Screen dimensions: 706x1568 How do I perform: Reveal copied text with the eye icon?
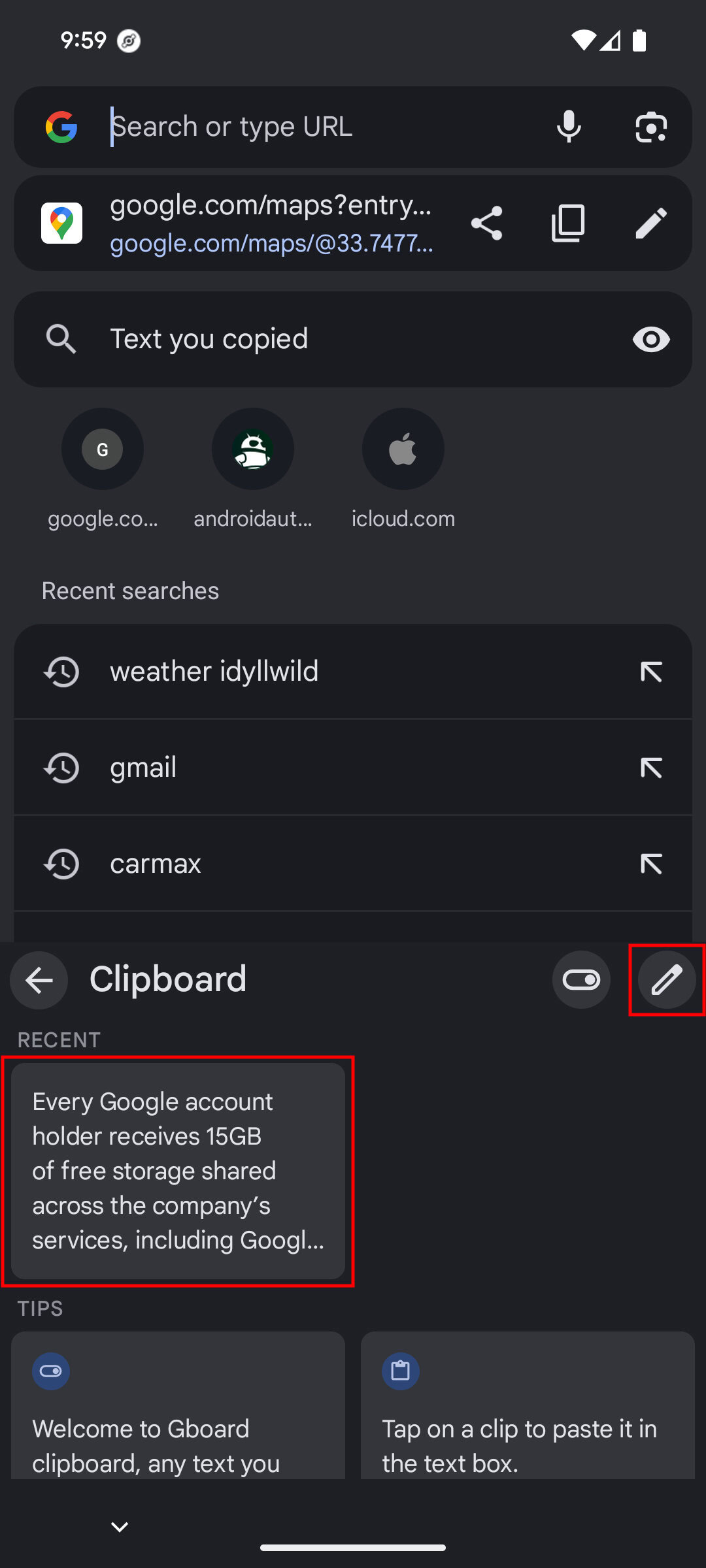pos(651,339)
